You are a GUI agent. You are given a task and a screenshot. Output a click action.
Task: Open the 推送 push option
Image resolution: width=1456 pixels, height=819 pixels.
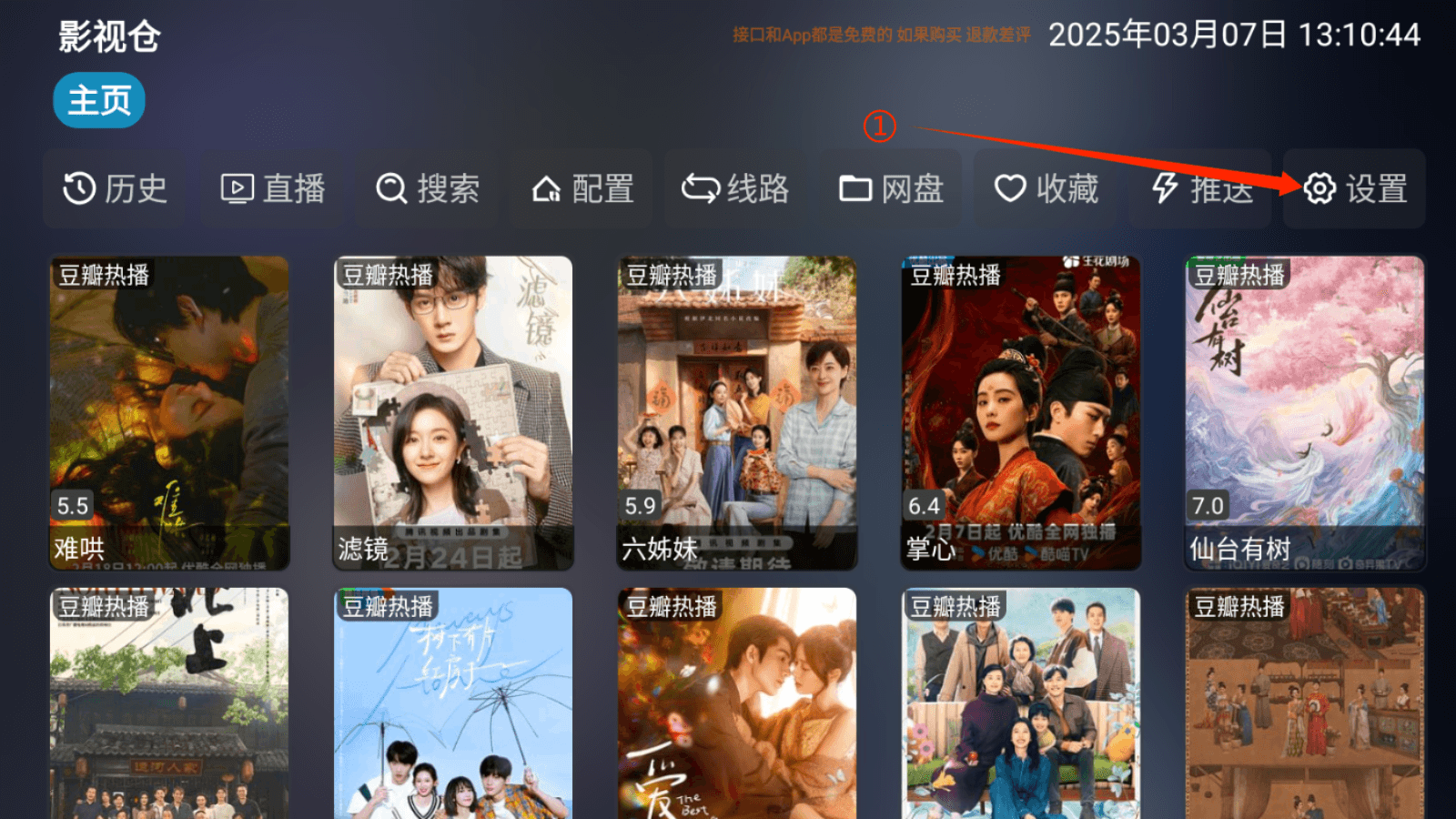1202,189
